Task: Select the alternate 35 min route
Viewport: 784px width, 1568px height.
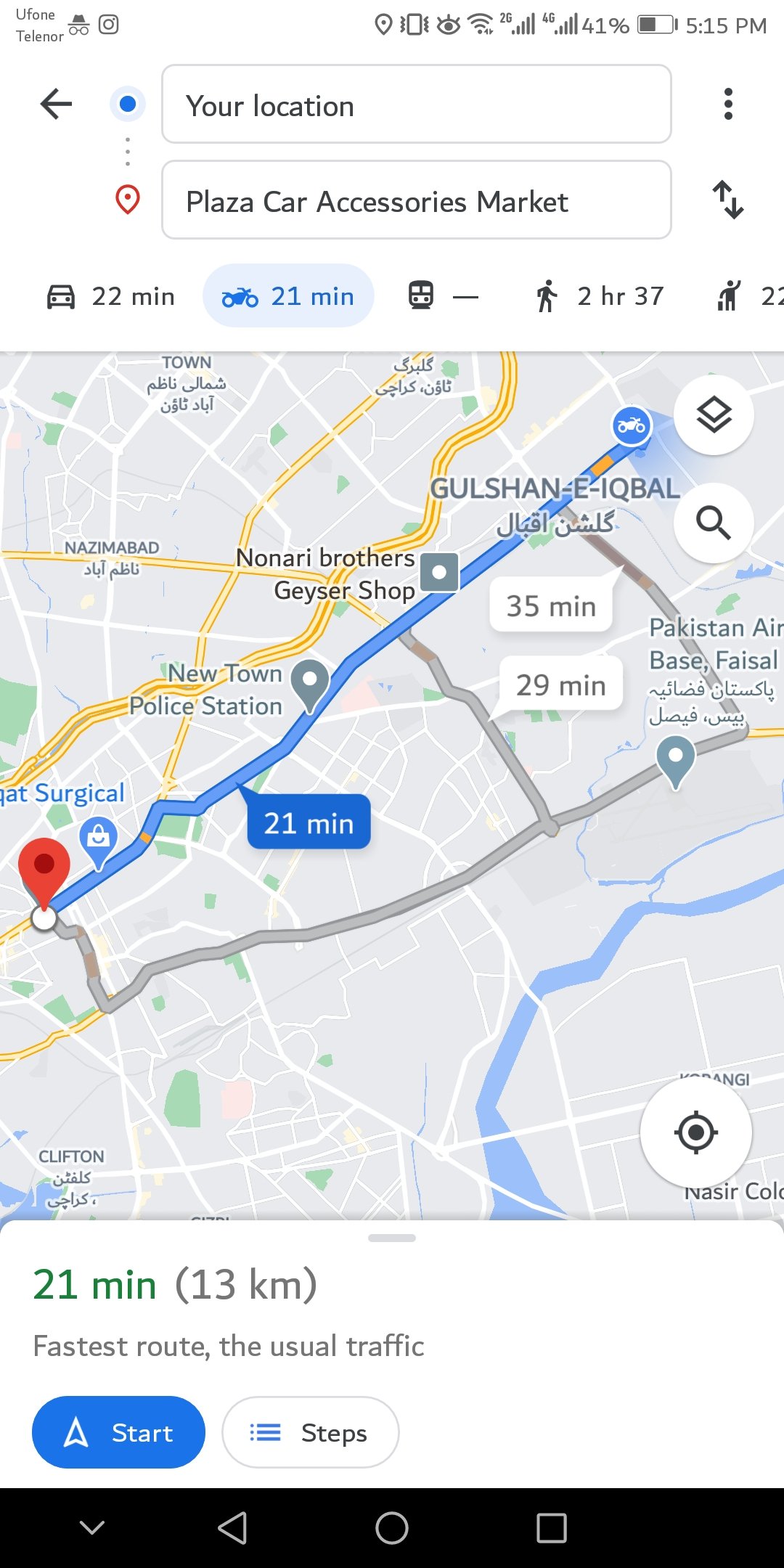Action: click(x=551, y=605)
